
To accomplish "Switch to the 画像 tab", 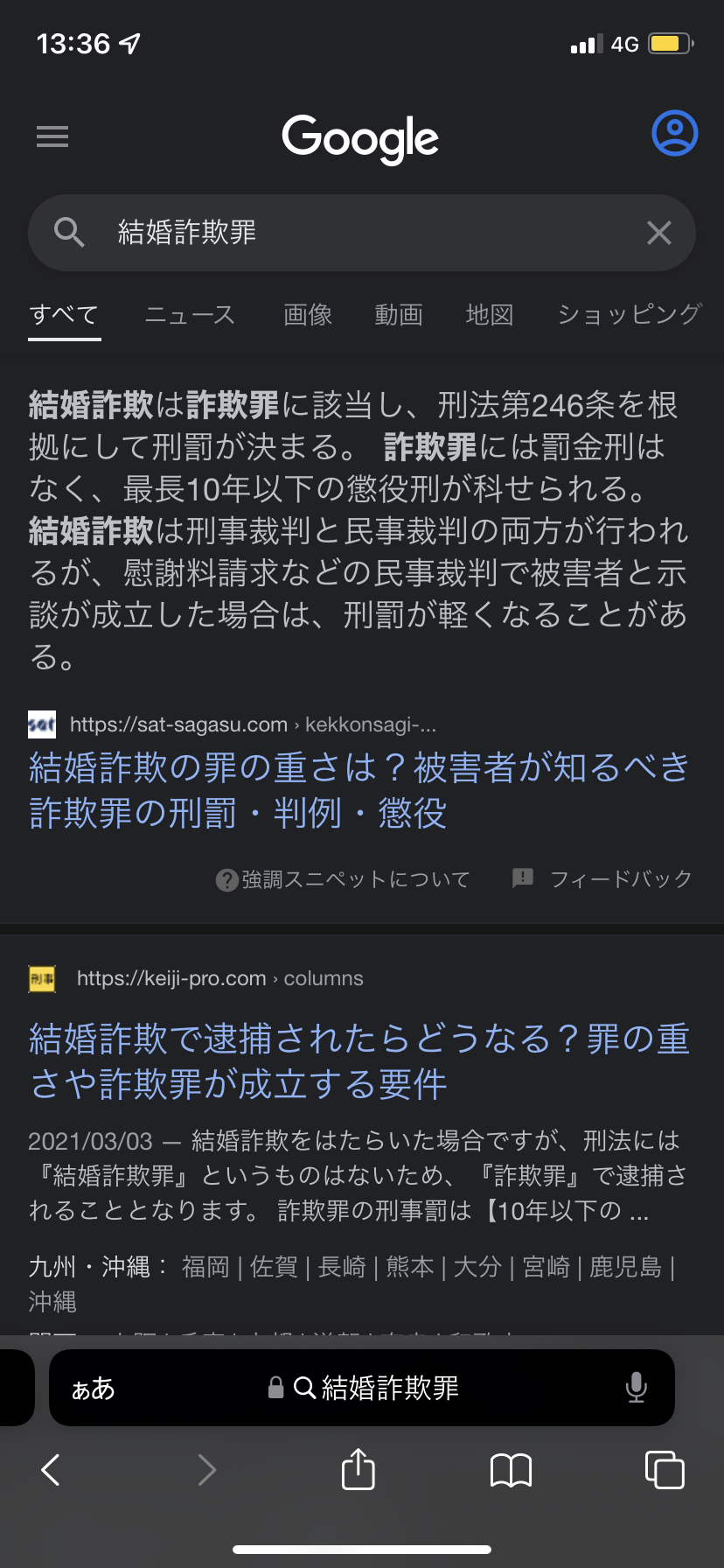I will click(x=308, y=315).
